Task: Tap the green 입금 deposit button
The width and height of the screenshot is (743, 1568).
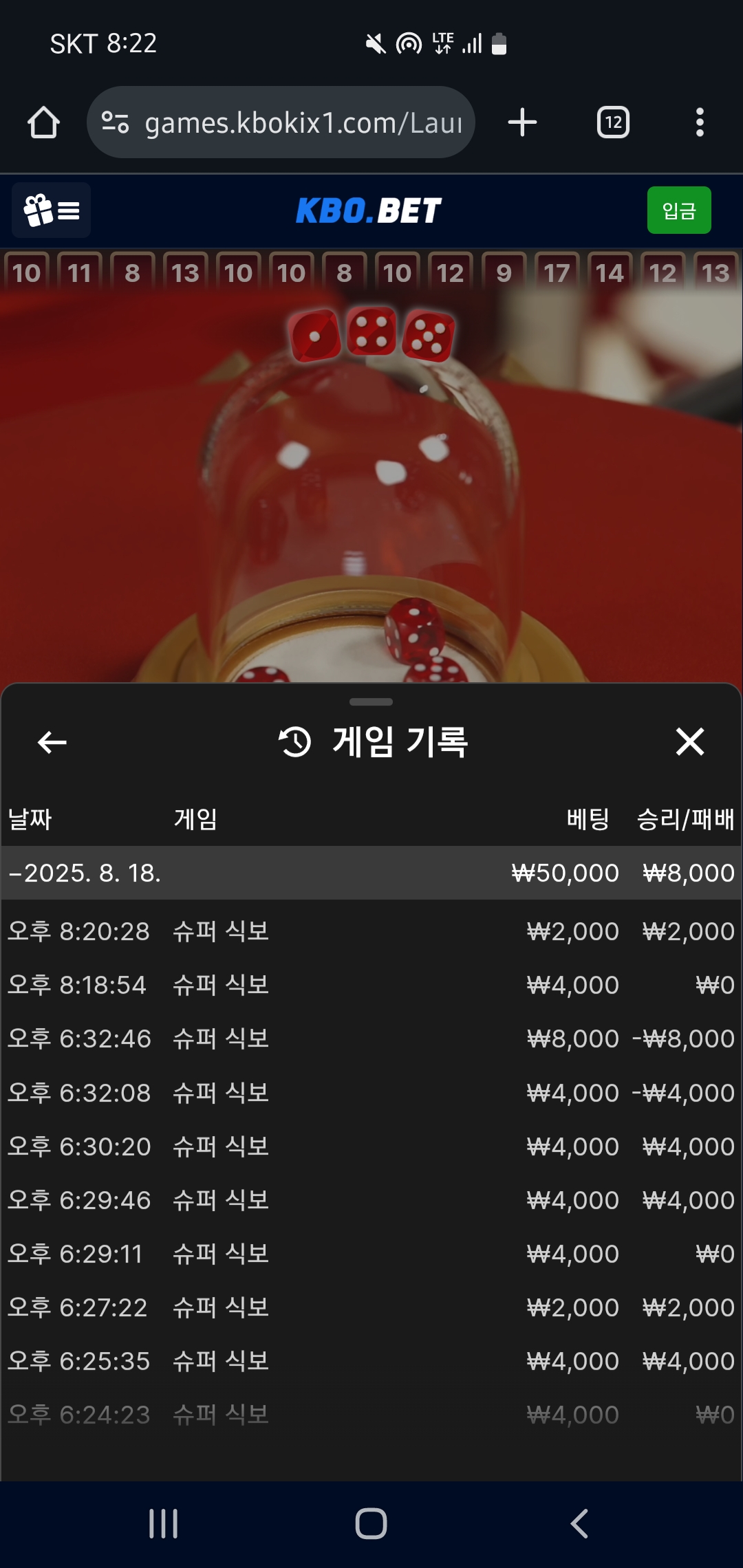Action: pyautogui.click(x=678, y=210)
